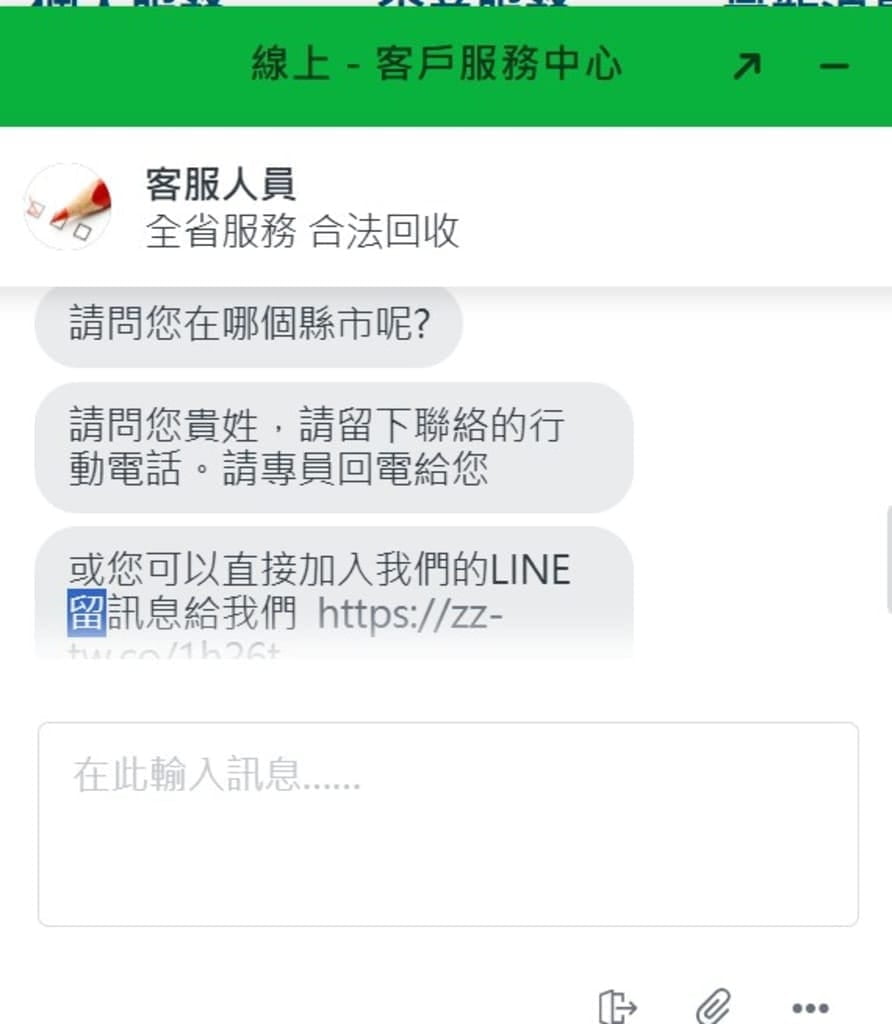Tap the 客服人員 agent avatar
Screen dimensions: 892x1024
(x=67, y=207)
